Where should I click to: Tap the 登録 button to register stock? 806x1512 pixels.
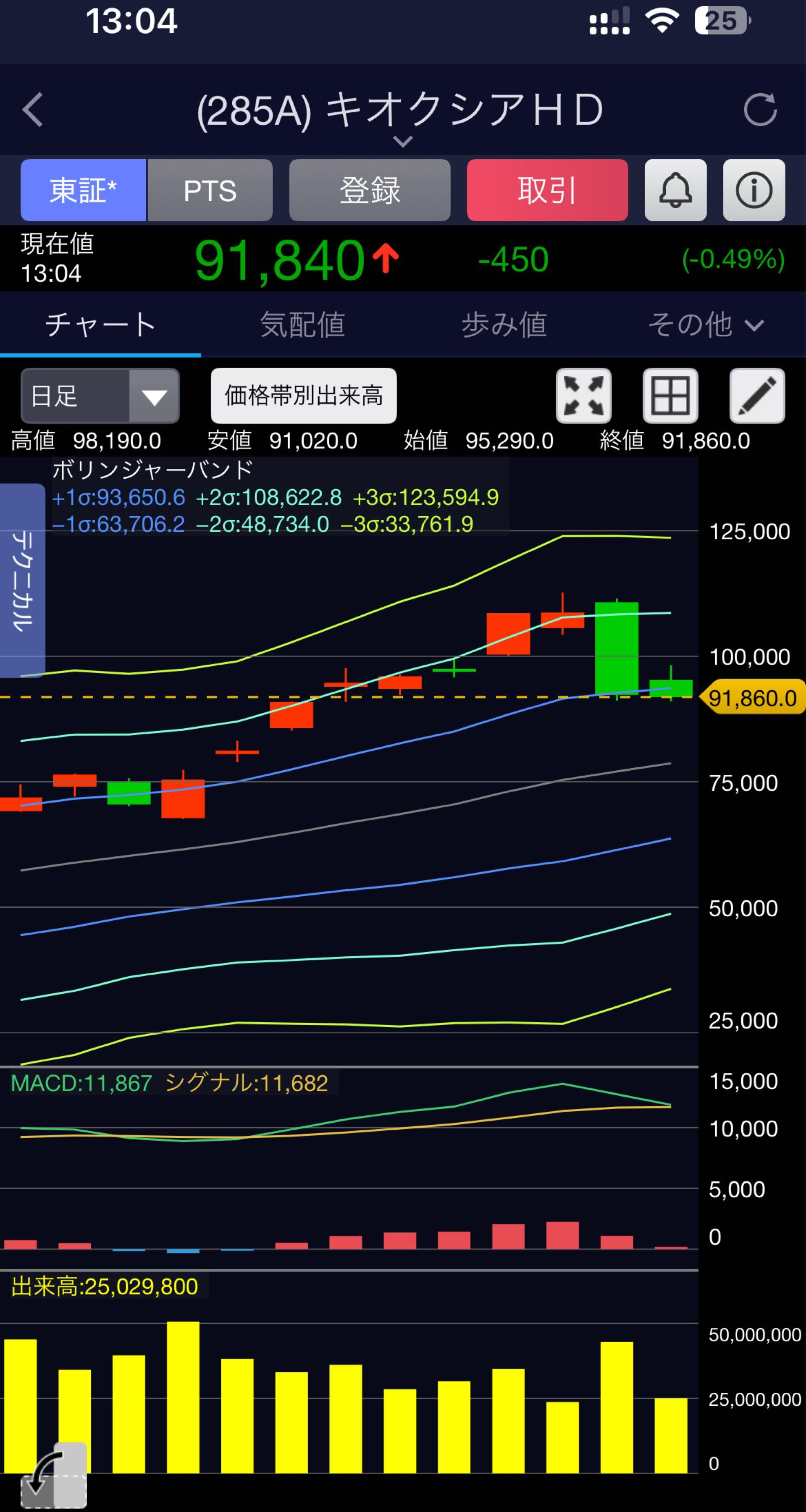click(x=370, y=190)
